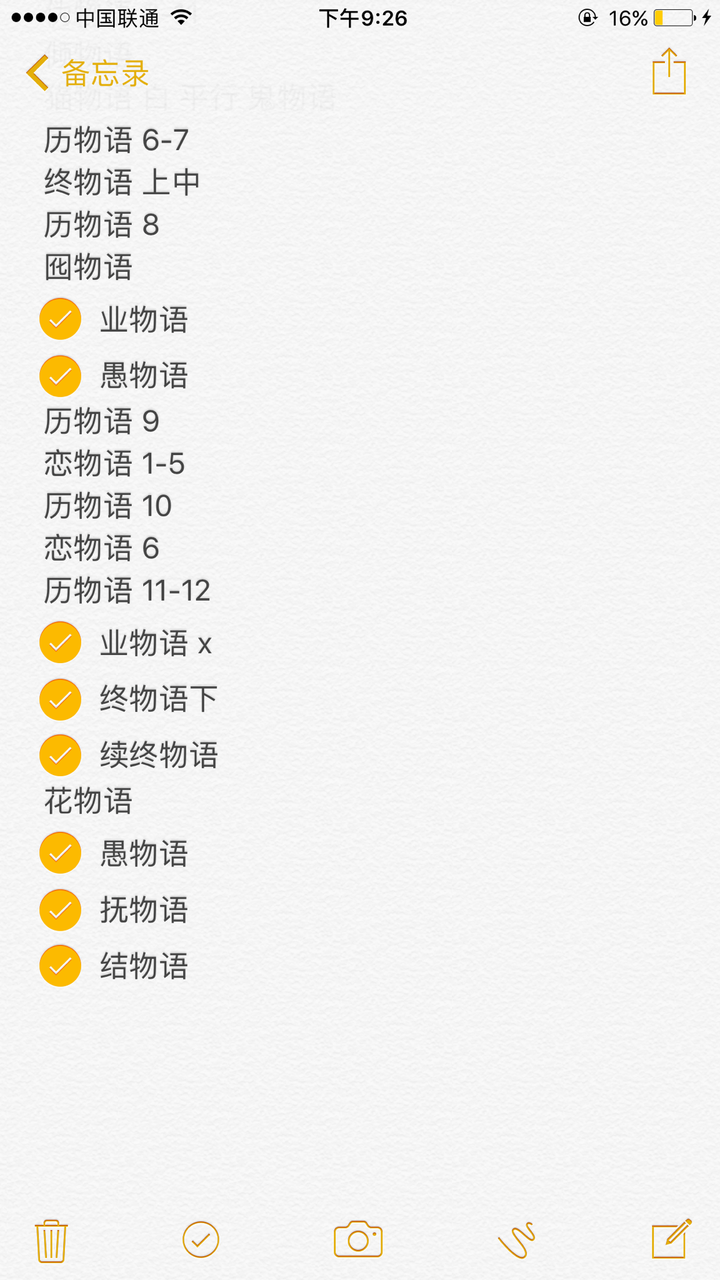
Task: Open the camera icon to insert a photo
Action: tap(358, 1237)
